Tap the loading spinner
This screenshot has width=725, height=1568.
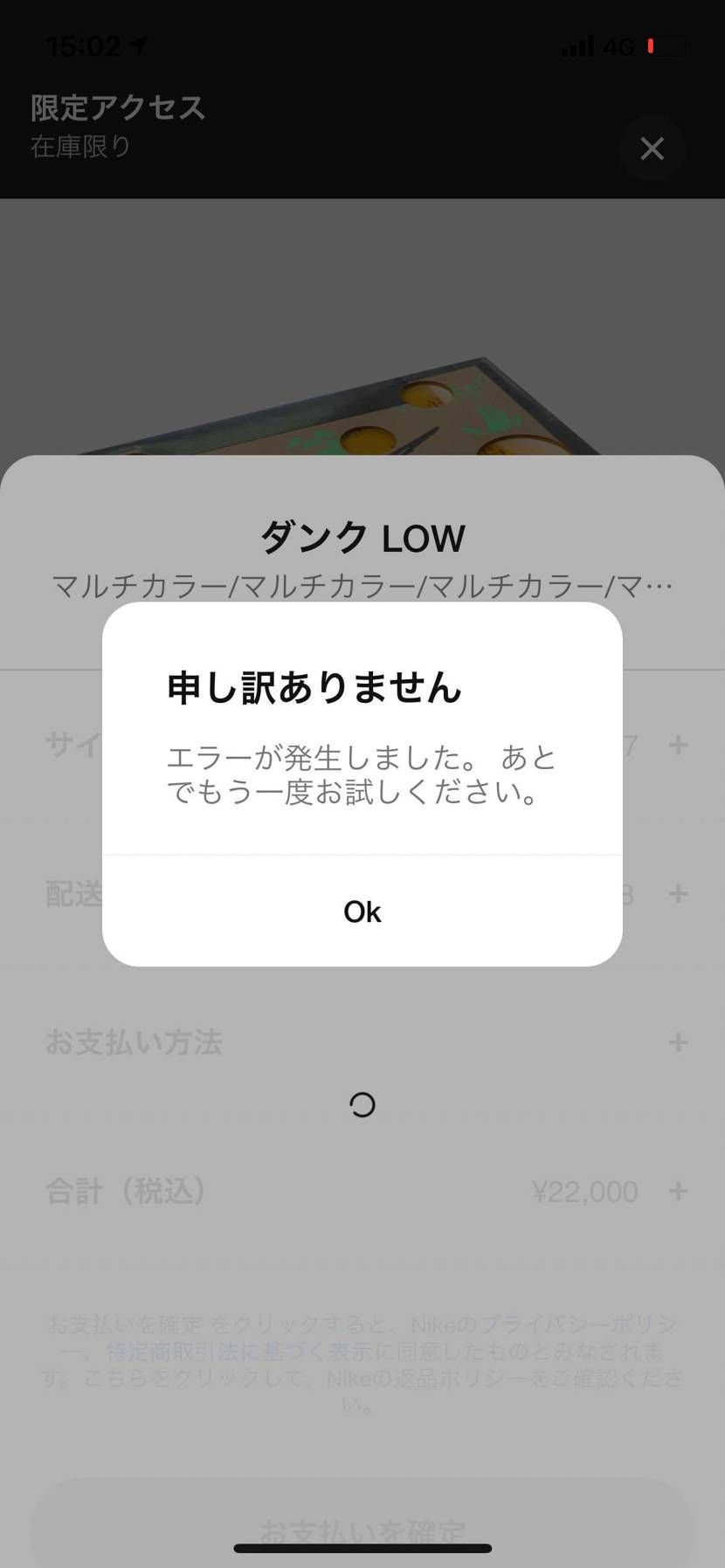(x=362, y=1104)
